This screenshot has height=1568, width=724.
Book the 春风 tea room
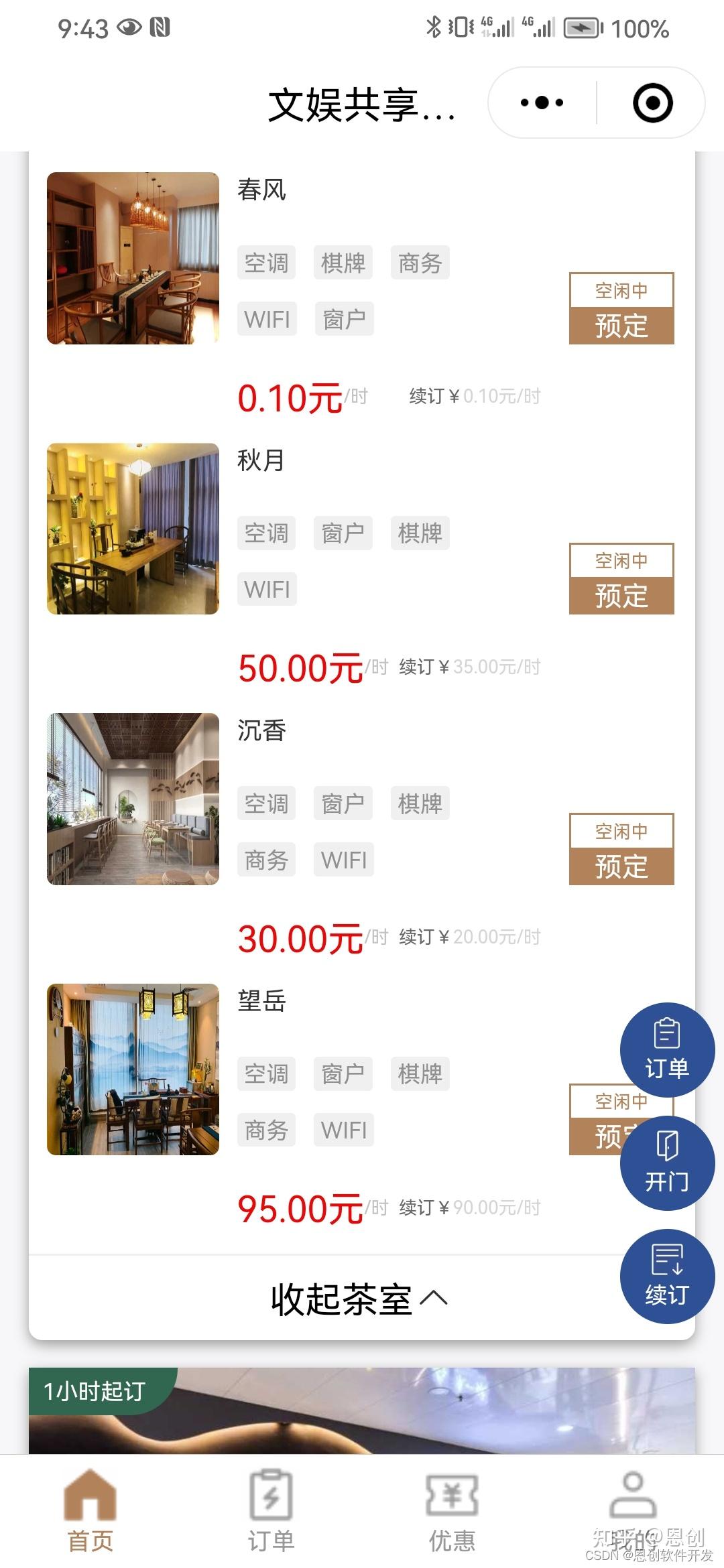[x=621, y=326]
